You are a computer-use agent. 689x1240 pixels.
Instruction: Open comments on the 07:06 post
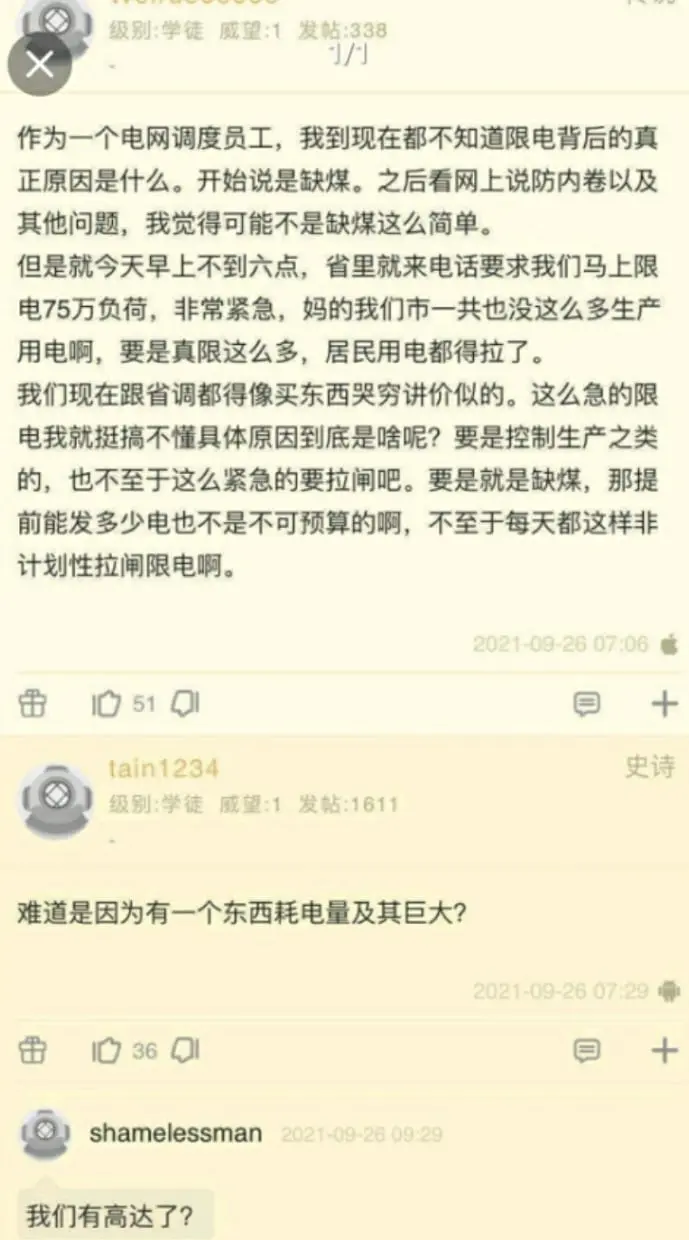pyautogui.click(x=587, y=704)
